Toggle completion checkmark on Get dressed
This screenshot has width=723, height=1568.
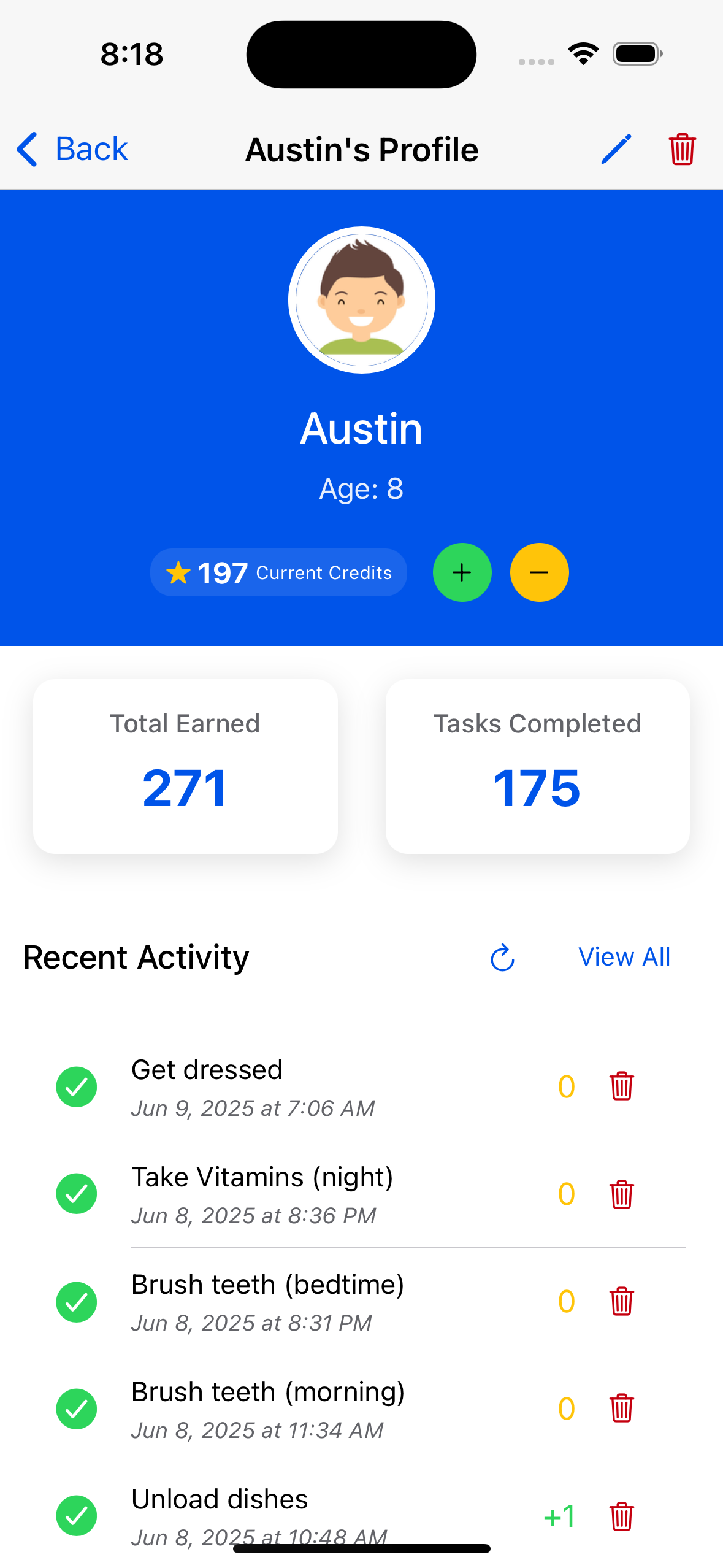point(76,1086)
